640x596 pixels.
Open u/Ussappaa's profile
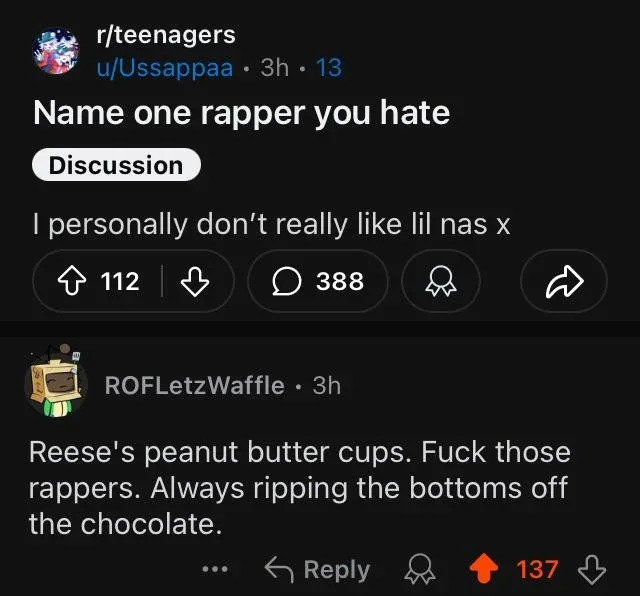pos(164,68)
